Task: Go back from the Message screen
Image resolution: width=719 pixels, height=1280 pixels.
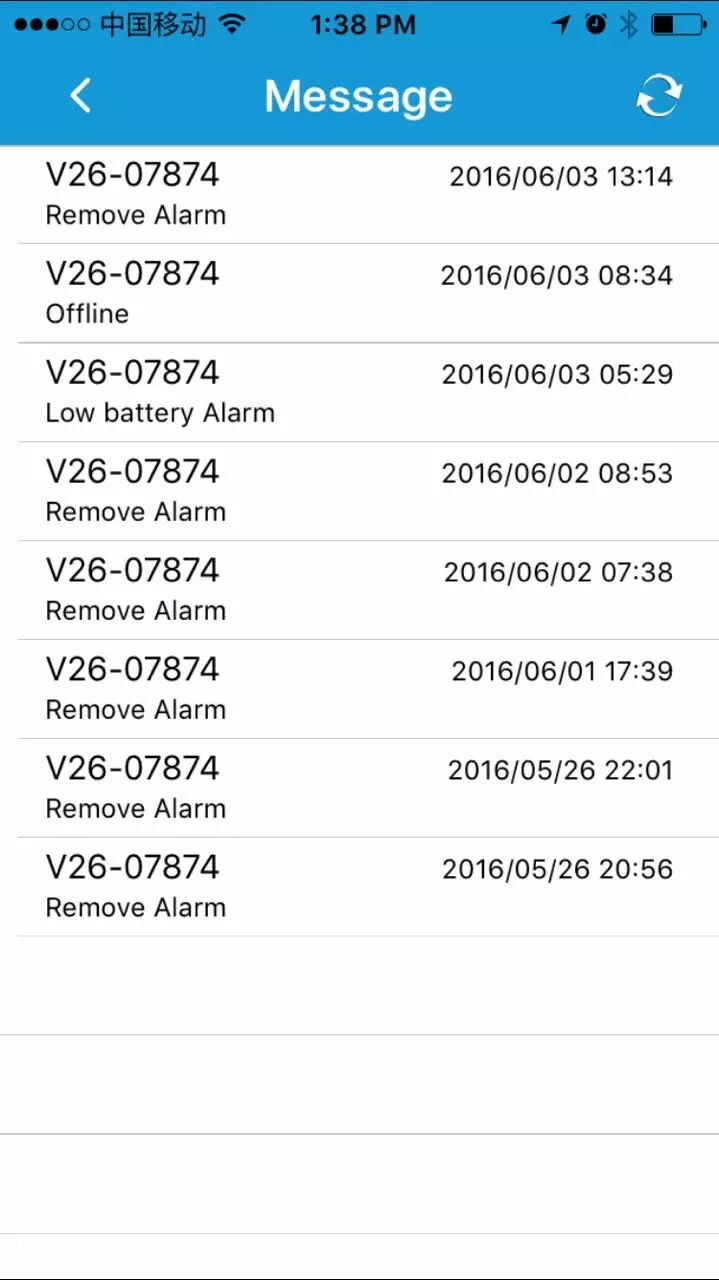Action: [x=81, y=96]
